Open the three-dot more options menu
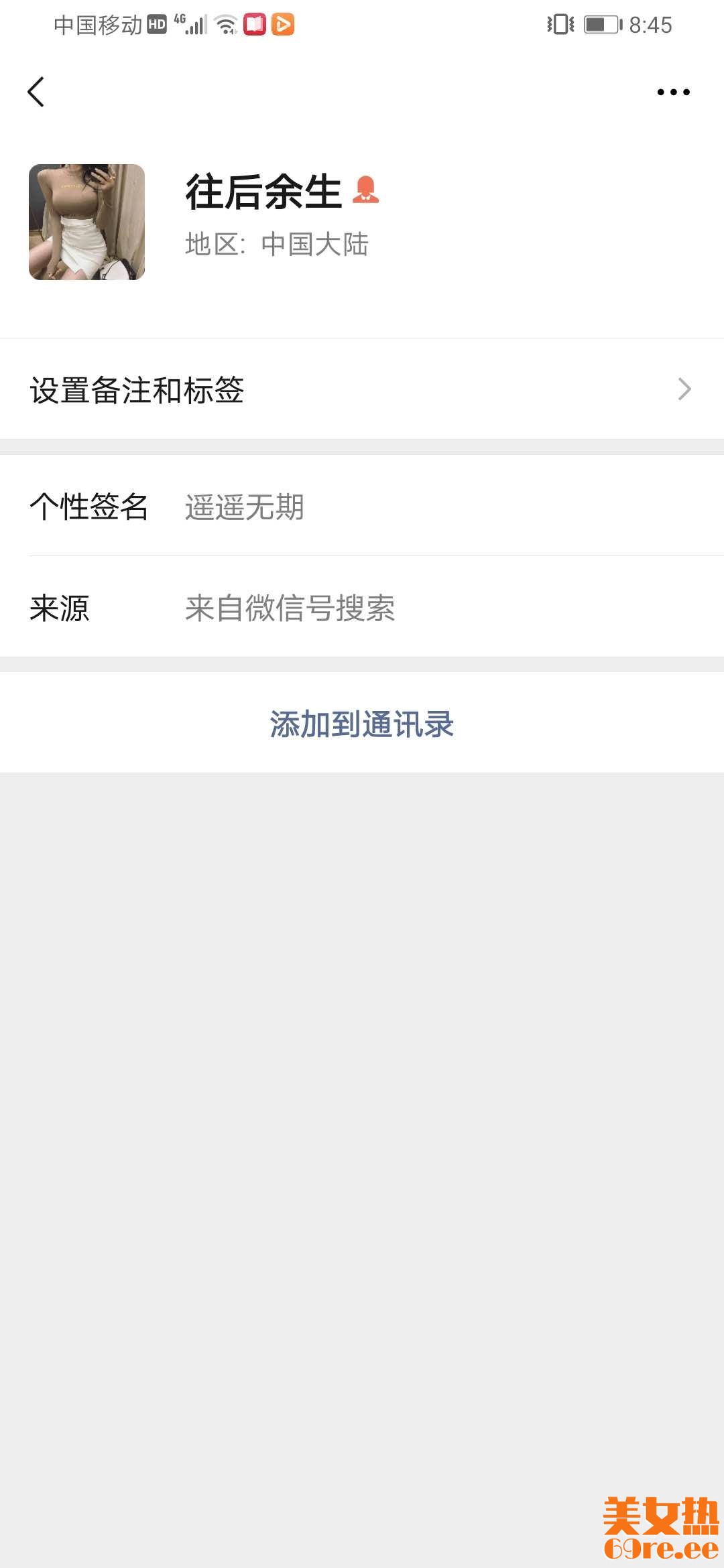The image size is (724, 1568). [673, 92]
